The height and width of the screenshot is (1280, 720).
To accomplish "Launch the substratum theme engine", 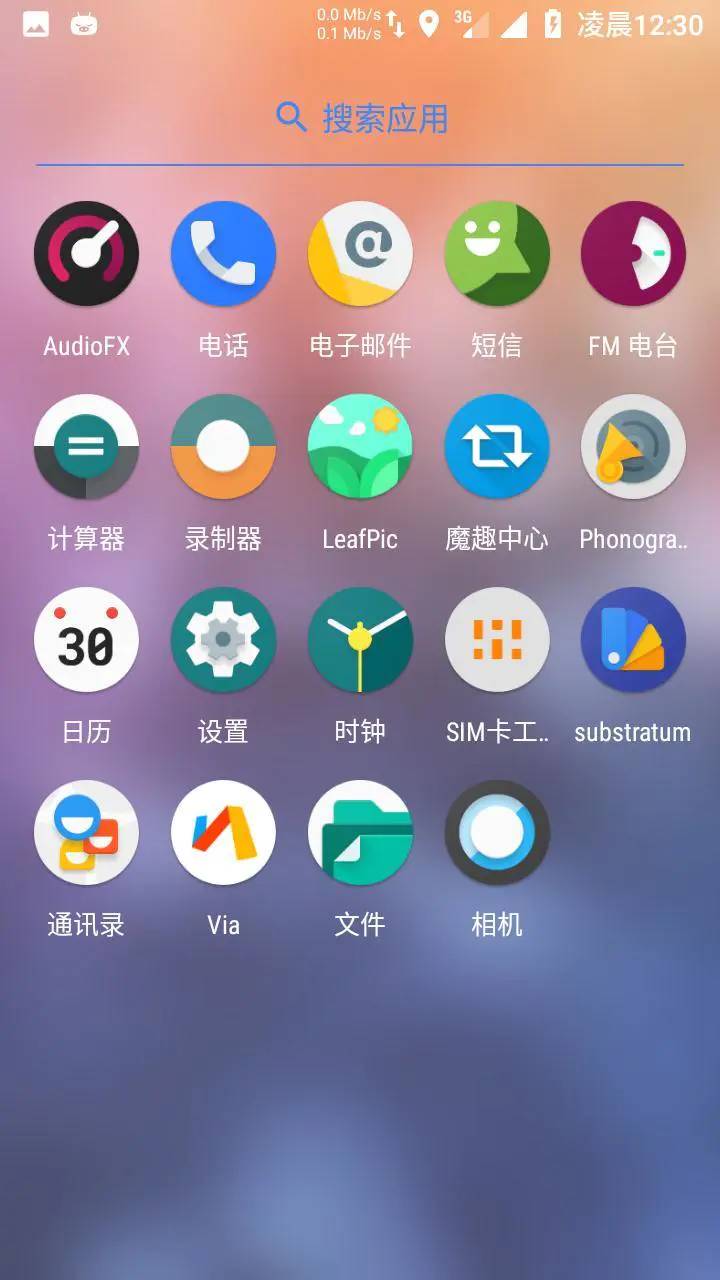I will click(633, 639).
